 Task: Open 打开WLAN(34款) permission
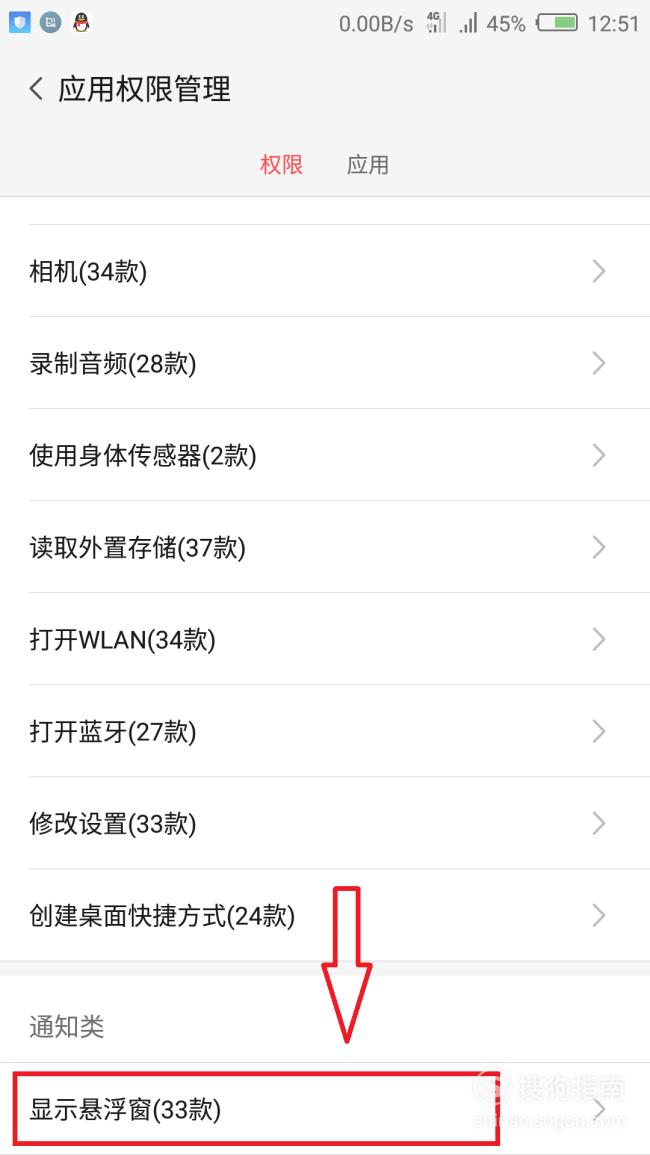point(325,639)
